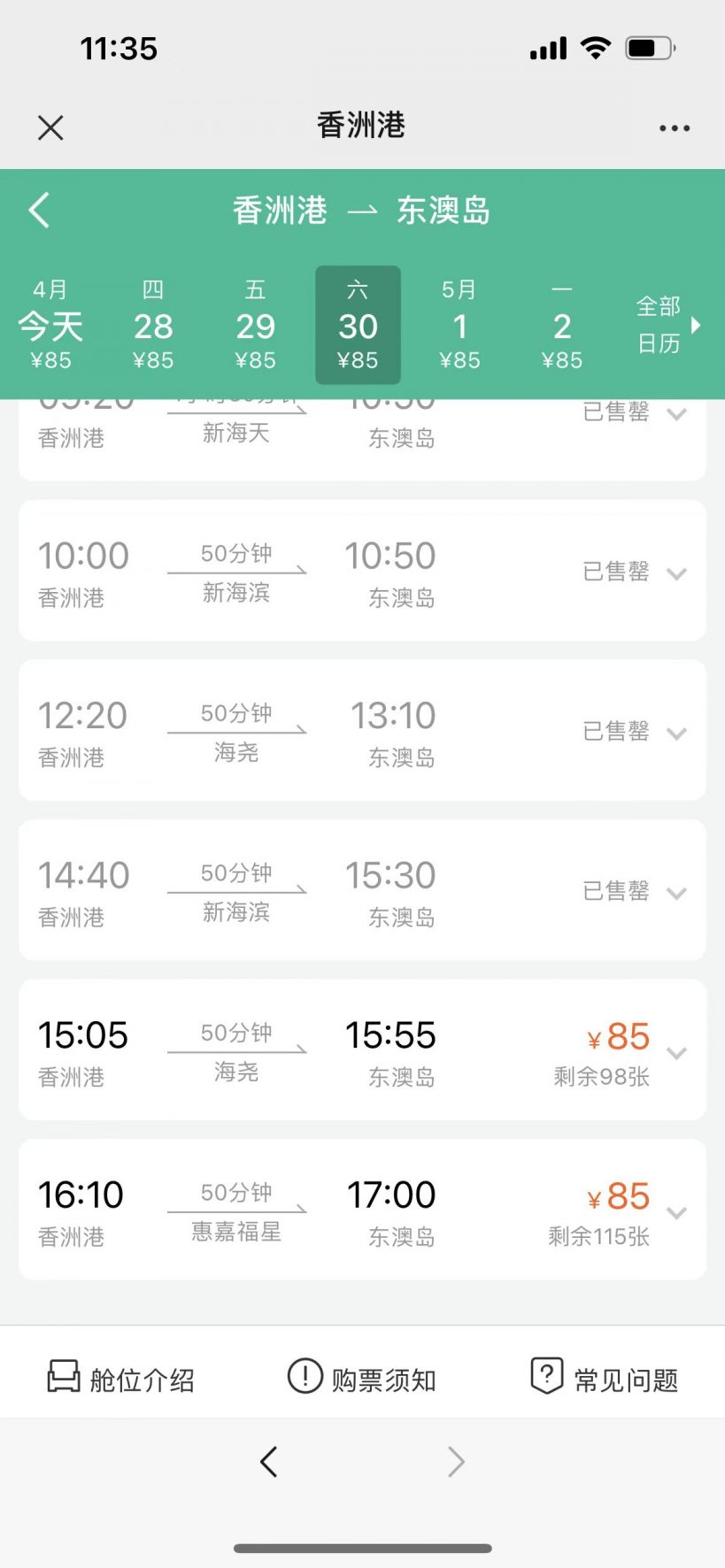Open the 15:05 海尧 sailing at ¥85

click(x=362, y=1050)
